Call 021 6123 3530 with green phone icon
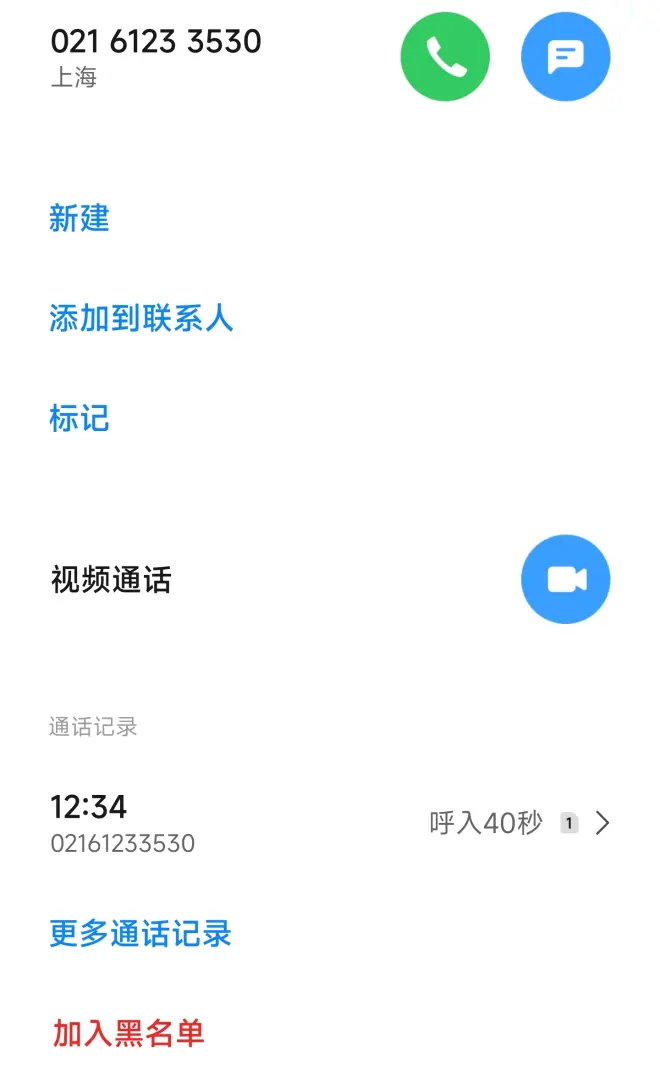660x1071 pixels. [445, 57]
